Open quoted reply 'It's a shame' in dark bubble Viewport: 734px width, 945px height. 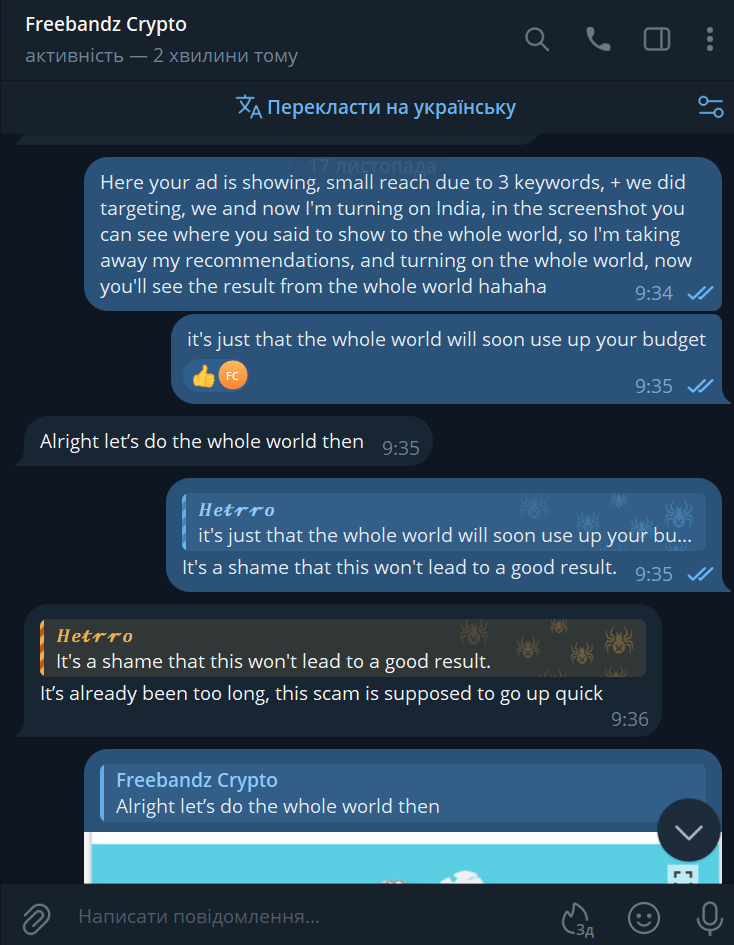tap(342, 648)
